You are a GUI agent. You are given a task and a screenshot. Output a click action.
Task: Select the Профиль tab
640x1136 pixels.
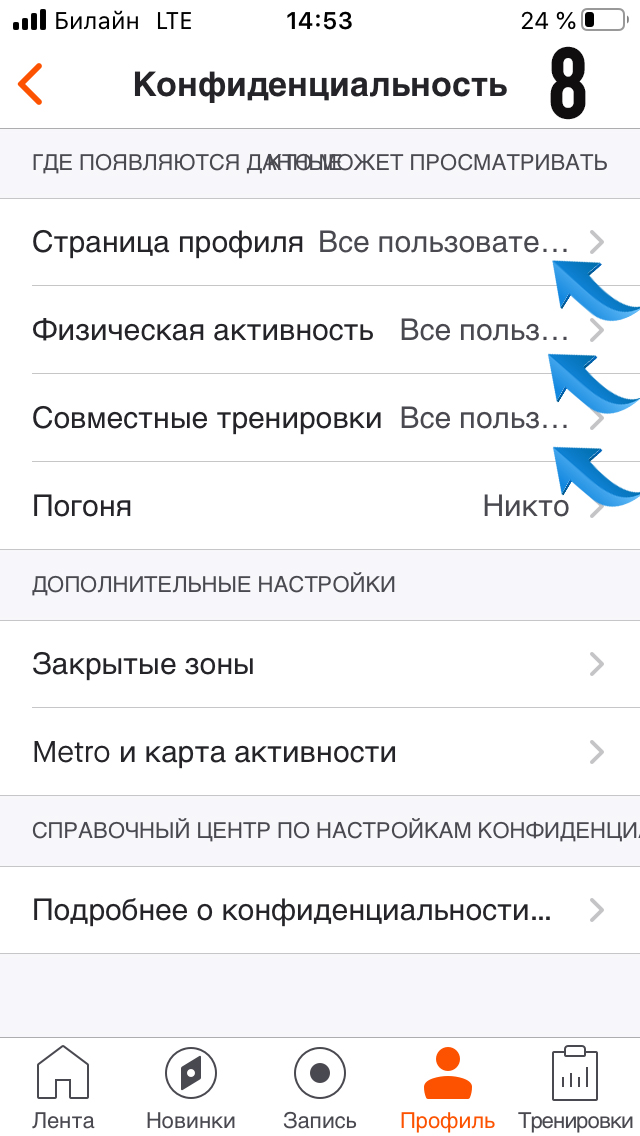(x=447, y=1087)
